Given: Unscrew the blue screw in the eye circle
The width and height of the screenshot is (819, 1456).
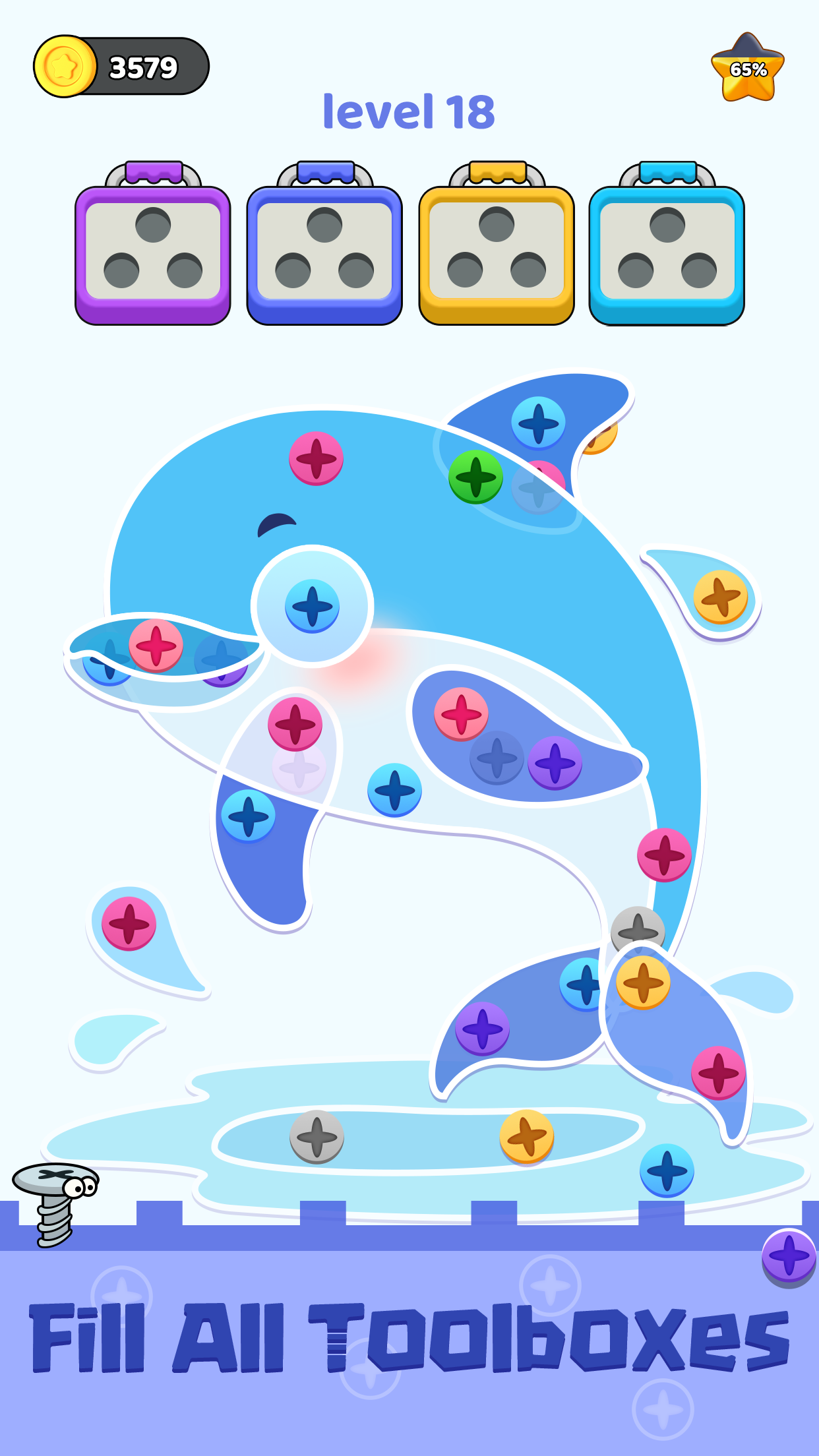Looking at the screenshot, I should pos(312,606).
